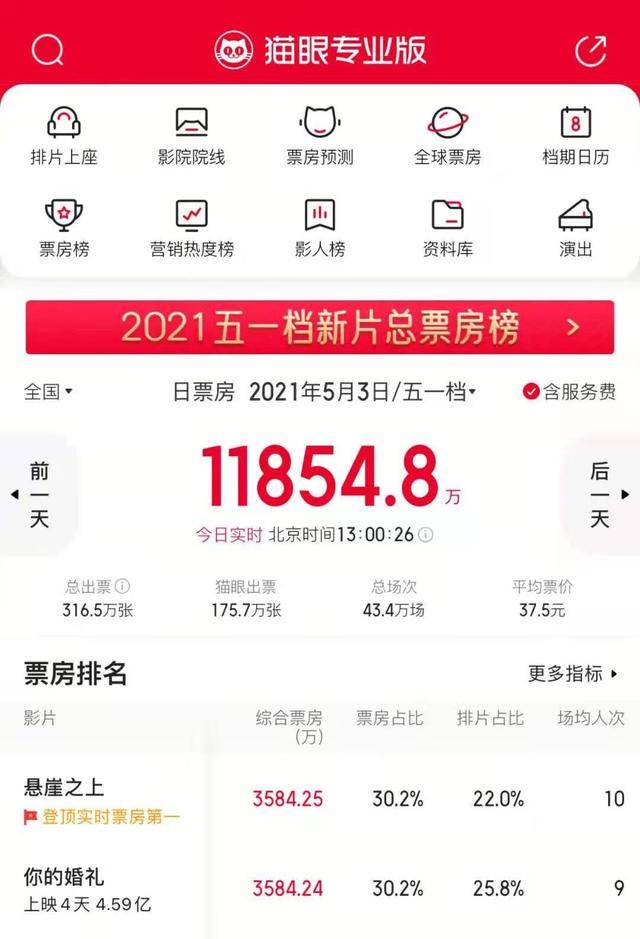The width and height of the screenshot is (640, 939).
Task: Open 资料库
Action: point(447,228)
